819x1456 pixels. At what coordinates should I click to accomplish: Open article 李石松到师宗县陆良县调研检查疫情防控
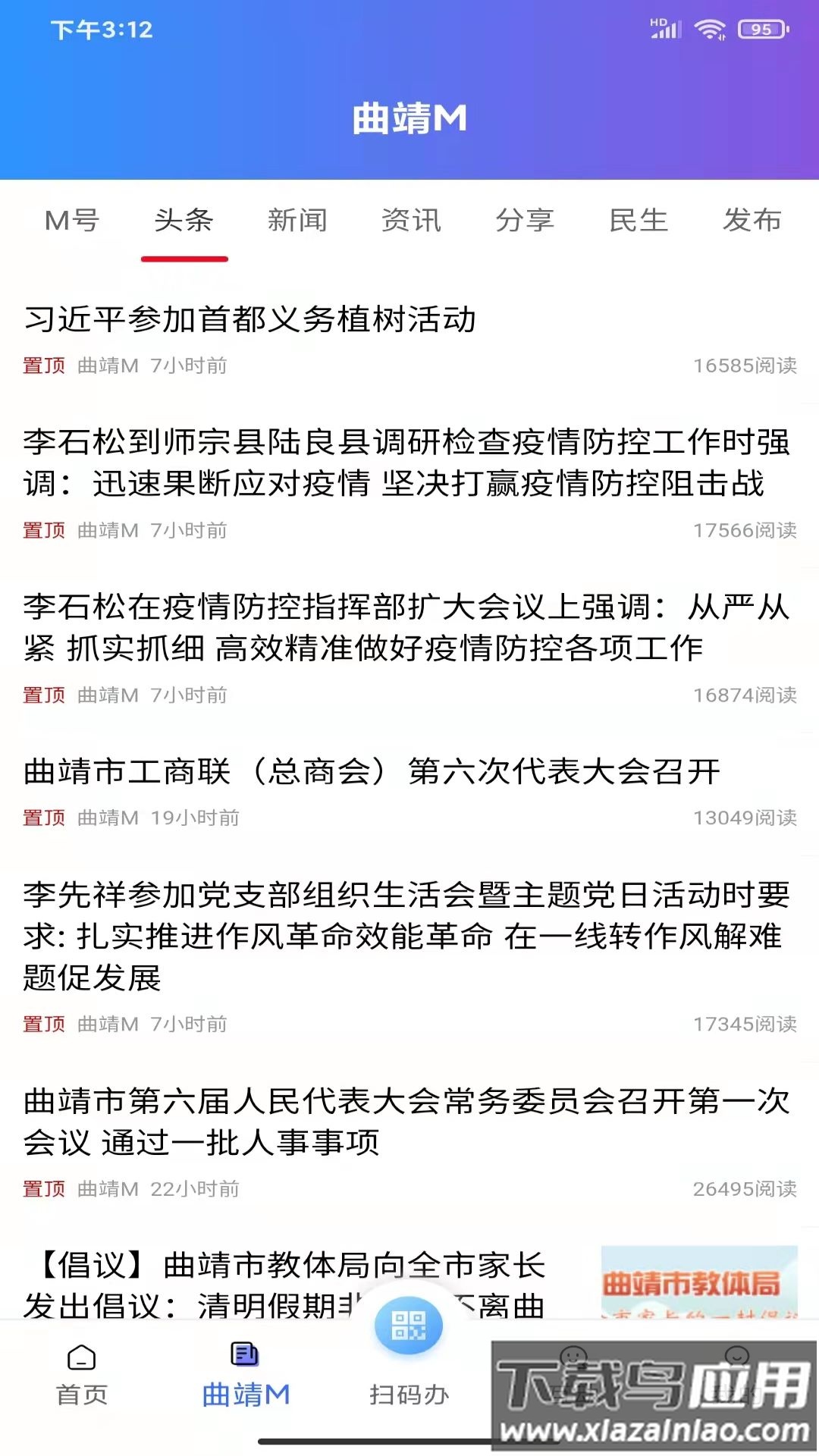point(406,463)
